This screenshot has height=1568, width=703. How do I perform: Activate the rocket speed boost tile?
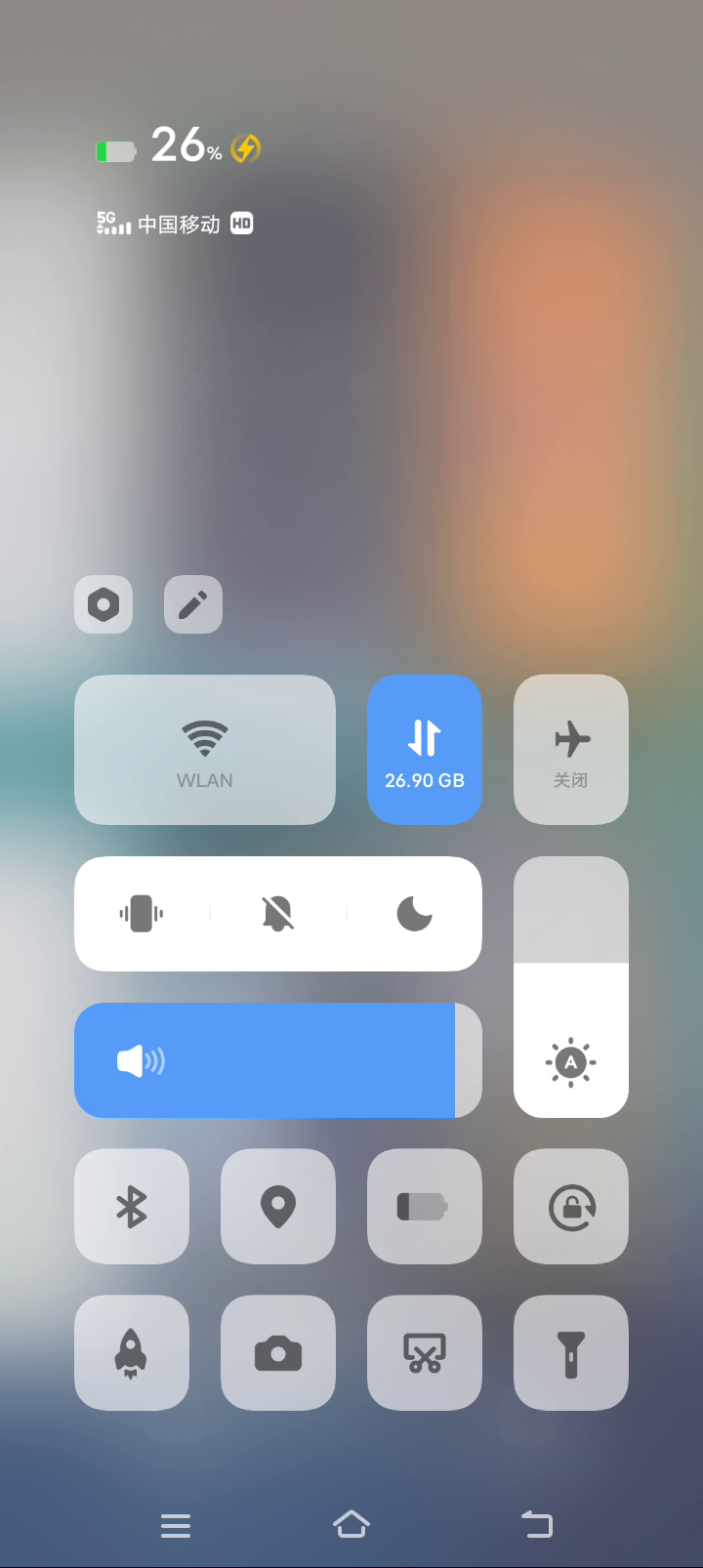click(132, 1353)
